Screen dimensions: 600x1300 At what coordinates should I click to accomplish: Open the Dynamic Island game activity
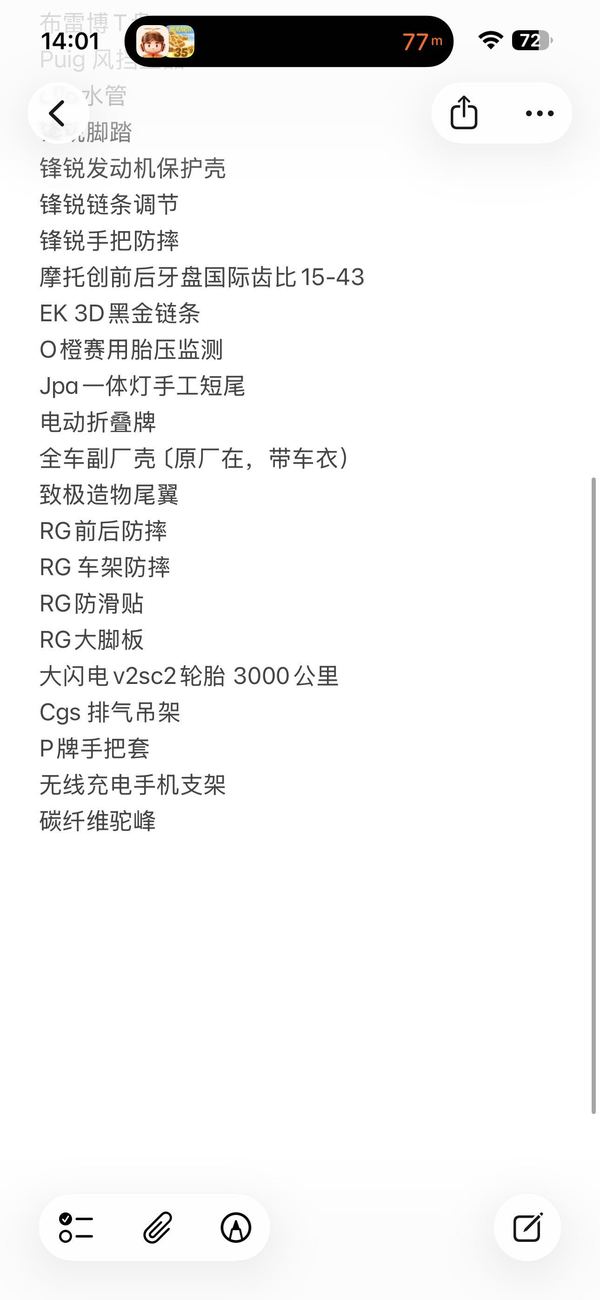[x=288, y=42]
